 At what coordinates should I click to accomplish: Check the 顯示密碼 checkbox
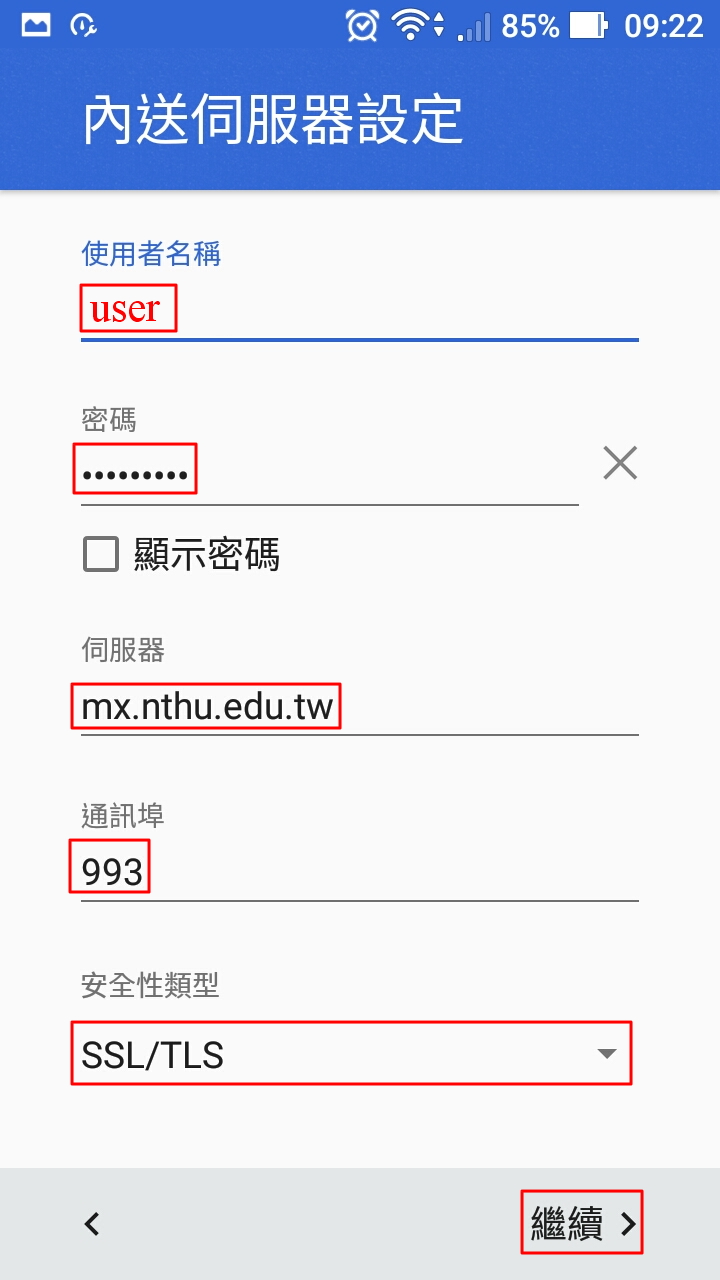click(x=101, y=554)
